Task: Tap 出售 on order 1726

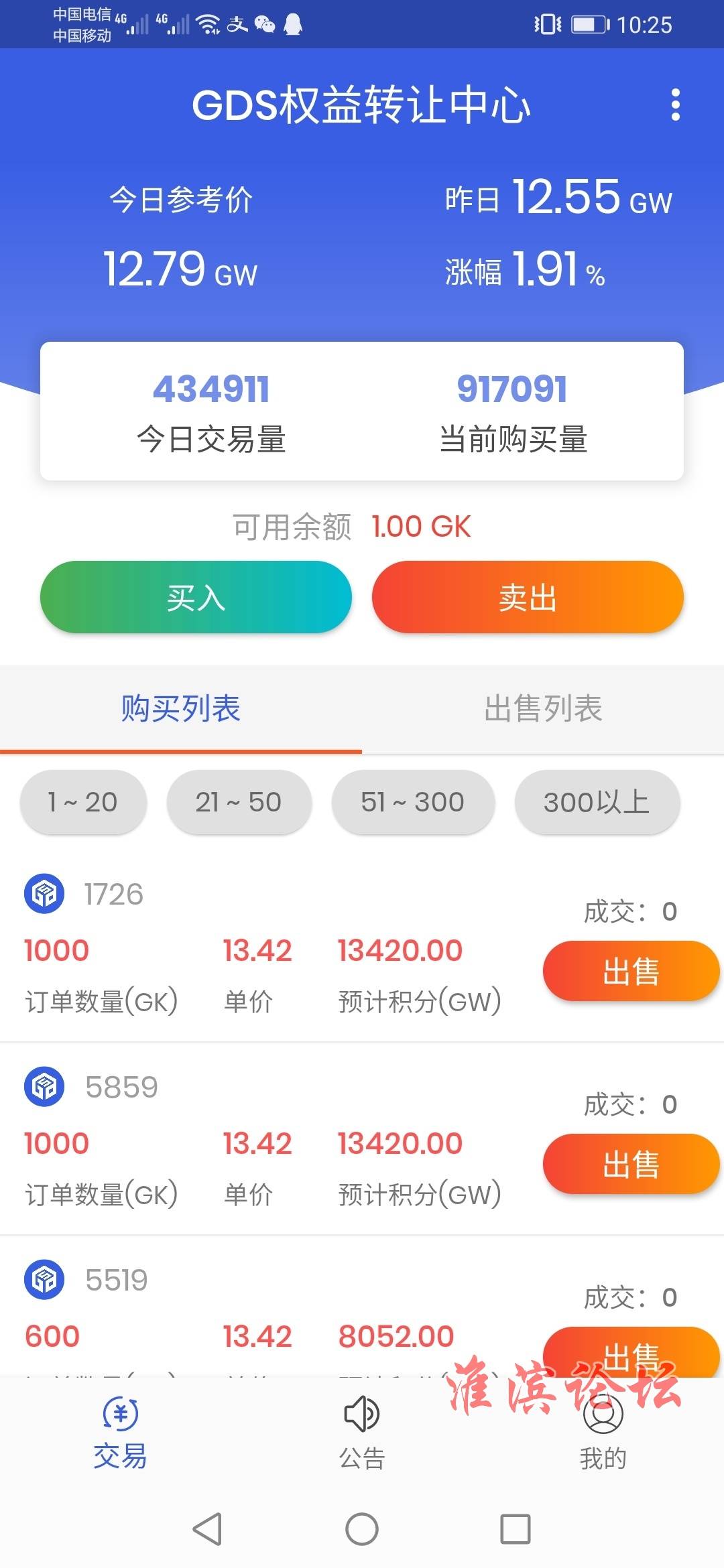Action: coord(631,971)
